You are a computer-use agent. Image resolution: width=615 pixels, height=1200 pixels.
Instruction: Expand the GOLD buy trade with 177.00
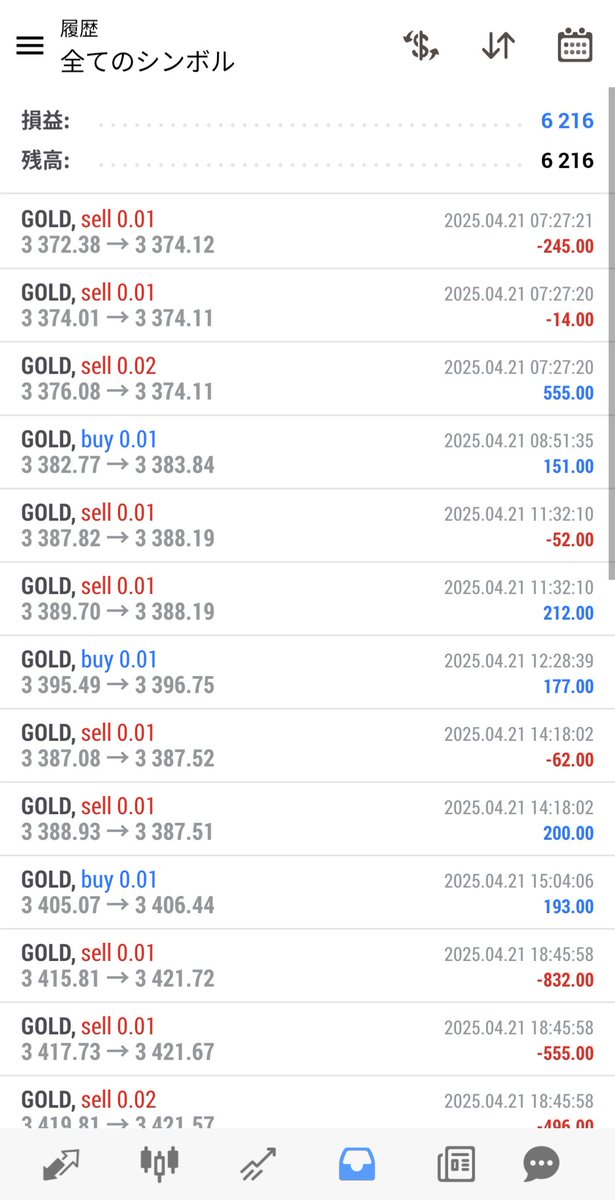coord(307,673)
